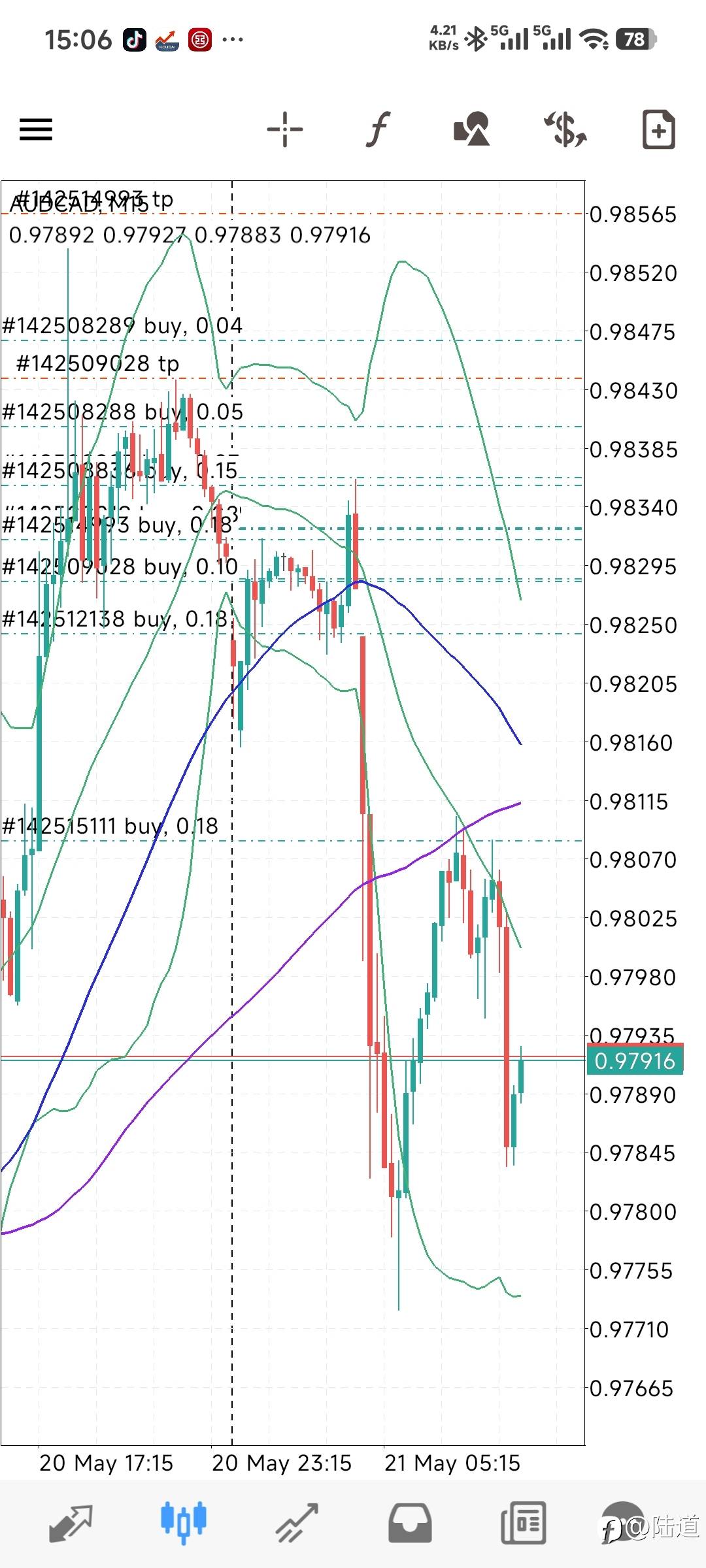Enable the crosshair cursor tool
The image size is (706, 1568).
285,129
